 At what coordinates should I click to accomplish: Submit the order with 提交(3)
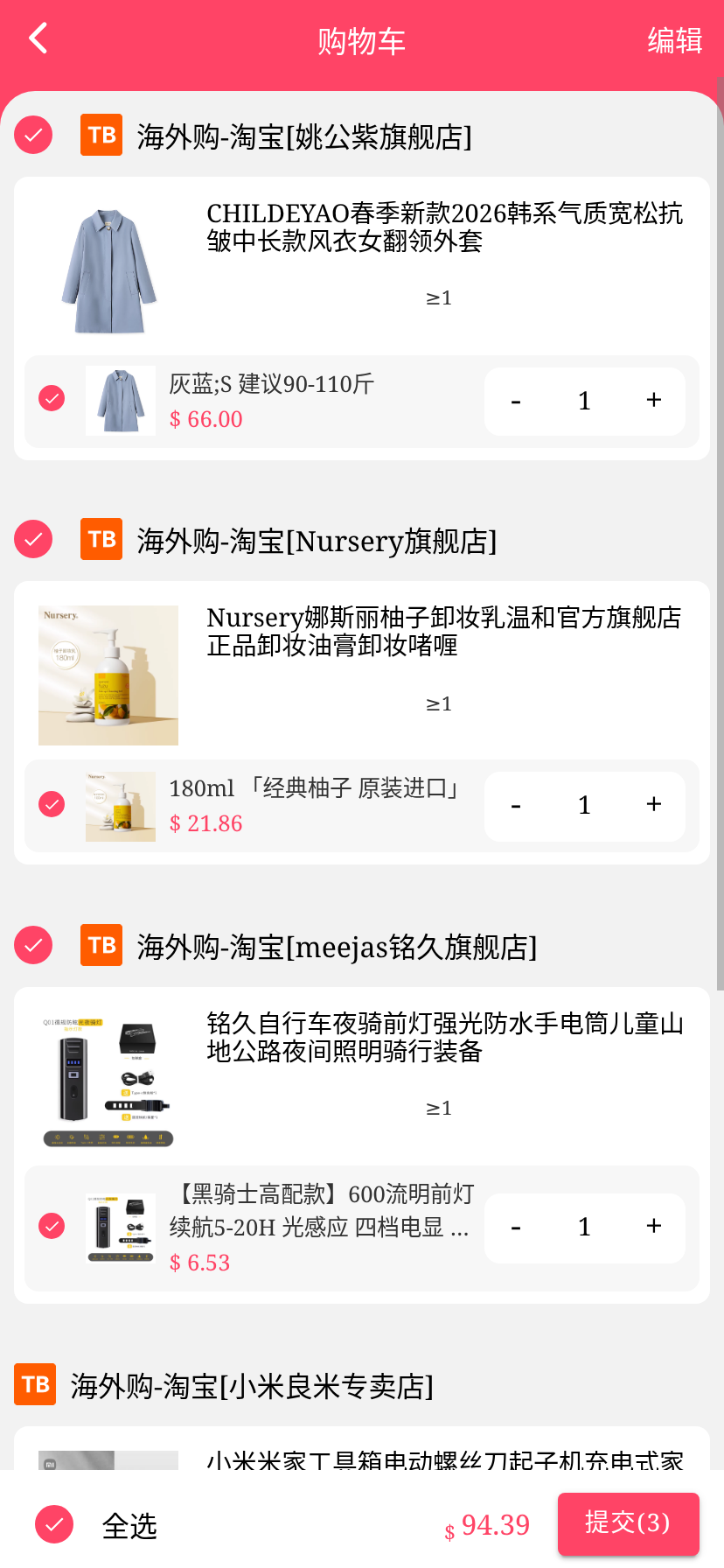pos(628,1523)
